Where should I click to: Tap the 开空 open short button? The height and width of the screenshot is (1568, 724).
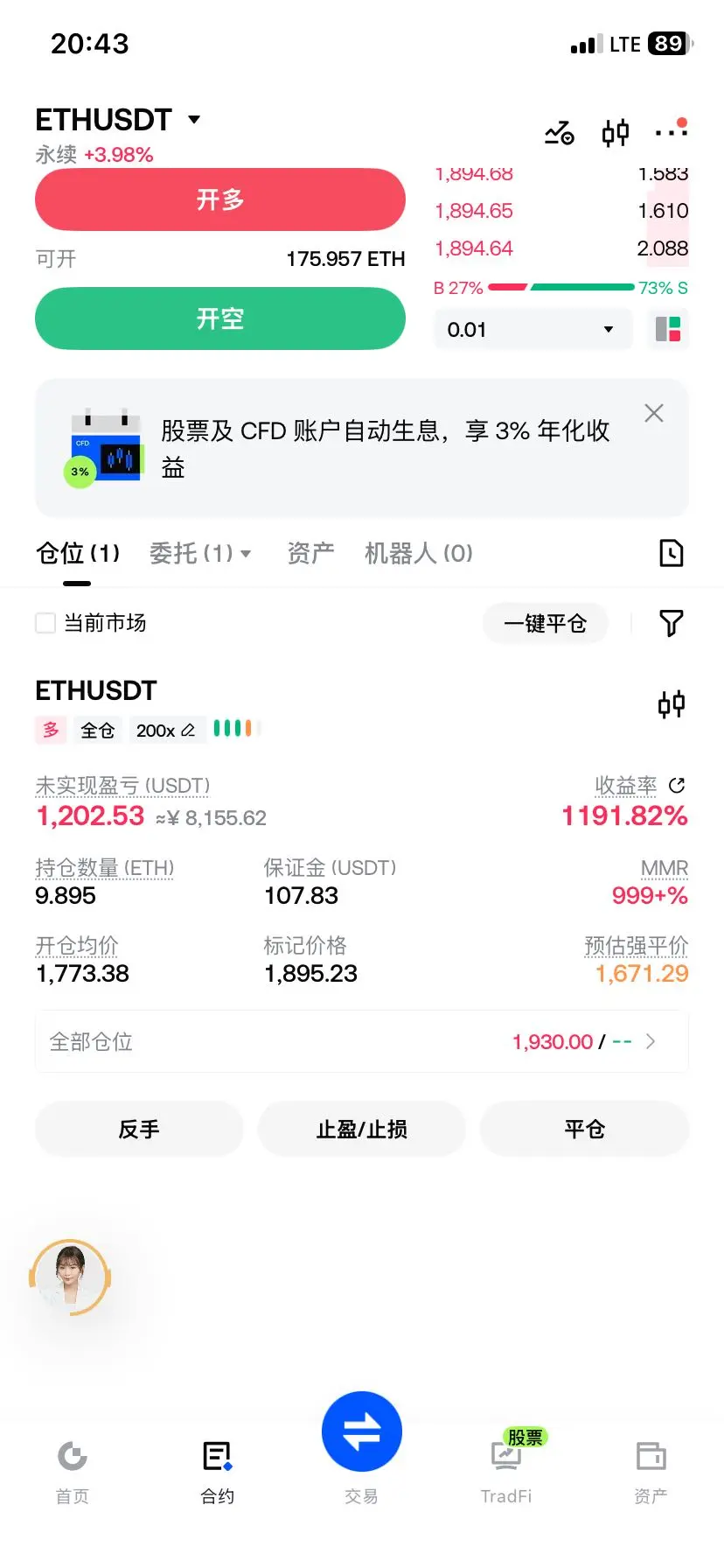(x=220, y=318)
